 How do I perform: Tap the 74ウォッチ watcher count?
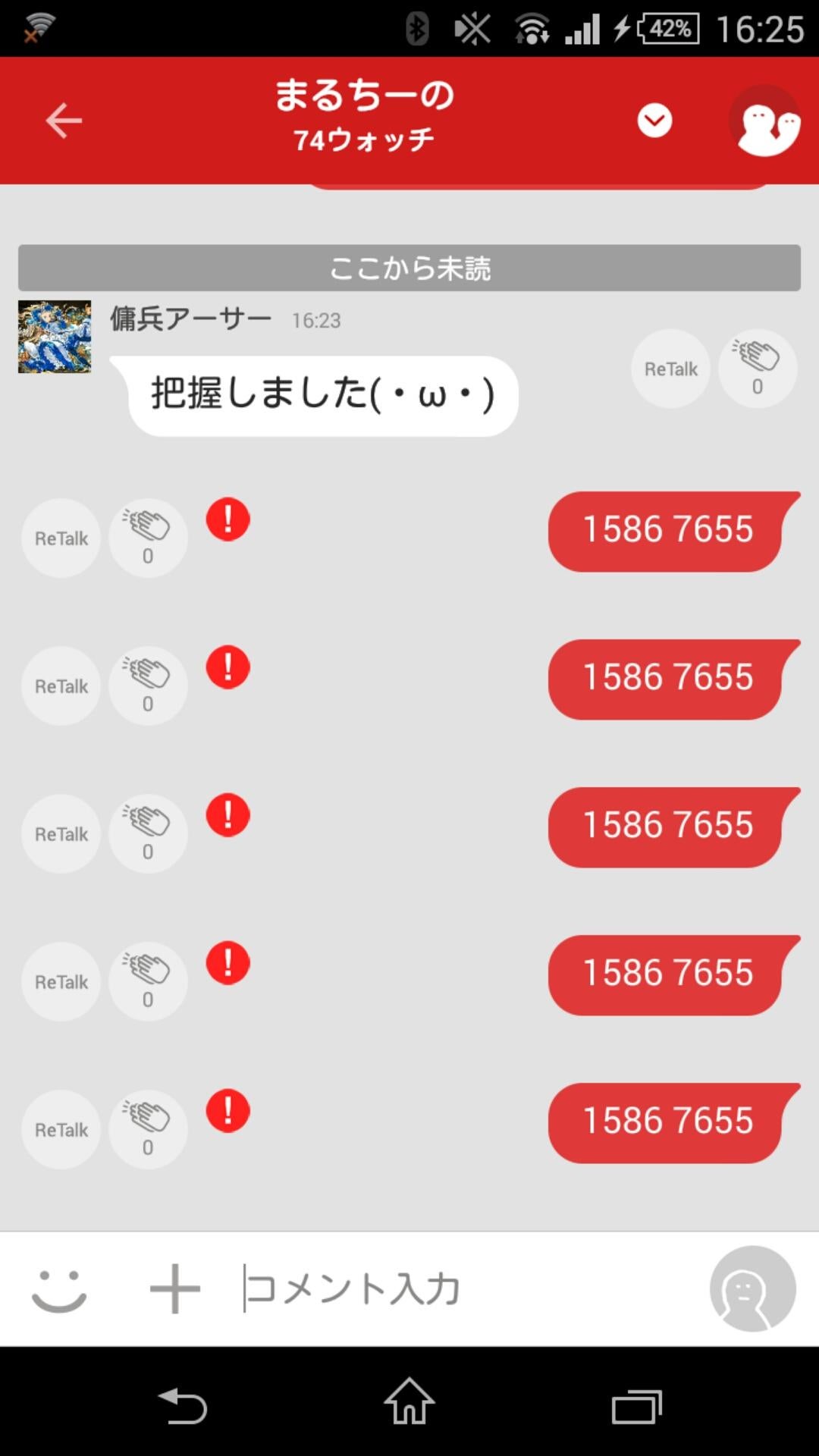pyautogui.click(x=364, y=137)
